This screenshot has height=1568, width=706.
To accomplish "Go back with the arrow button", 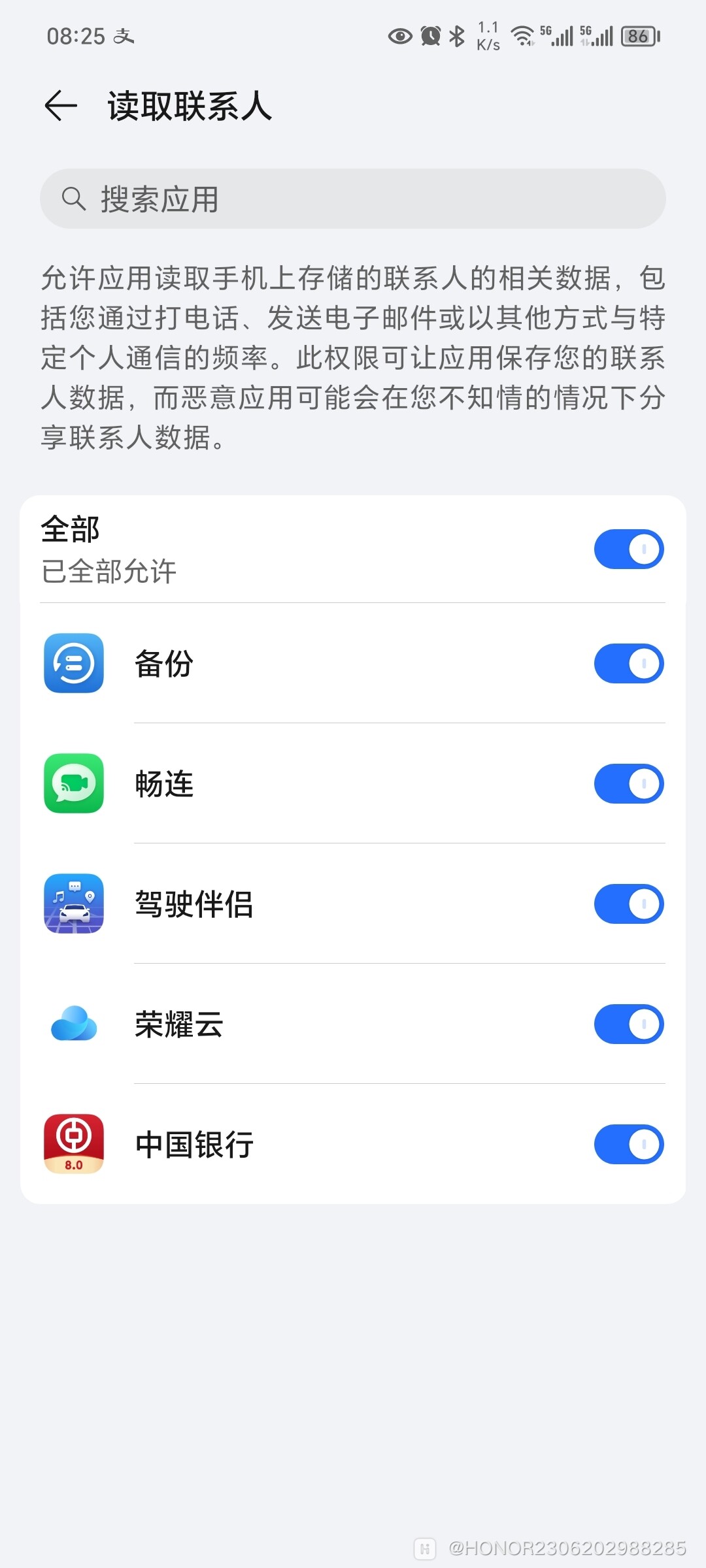I will click(61, 106).
